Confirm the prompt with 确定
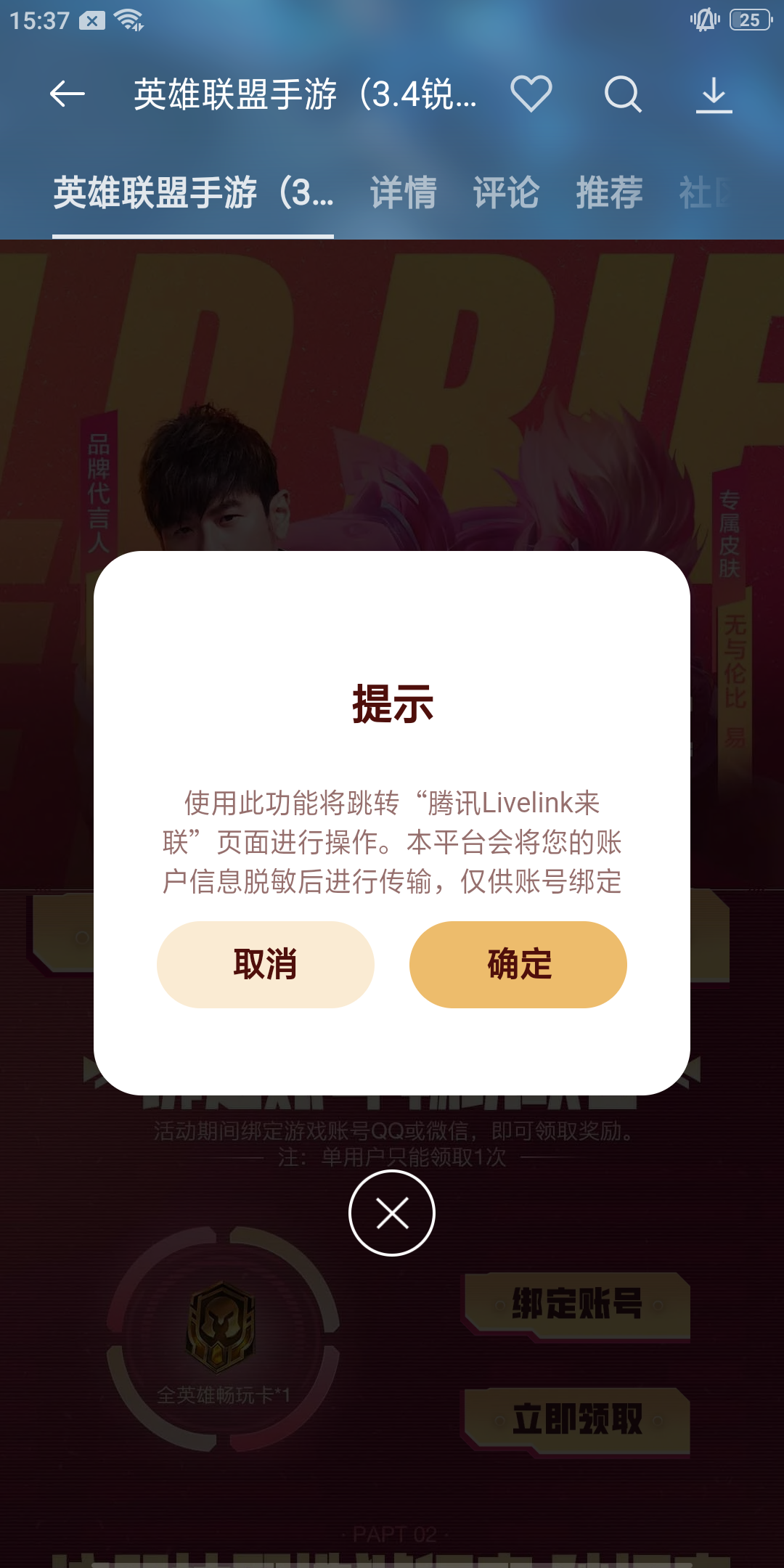This screenshot has width=784, height=1568. click(x=518, y=965)
